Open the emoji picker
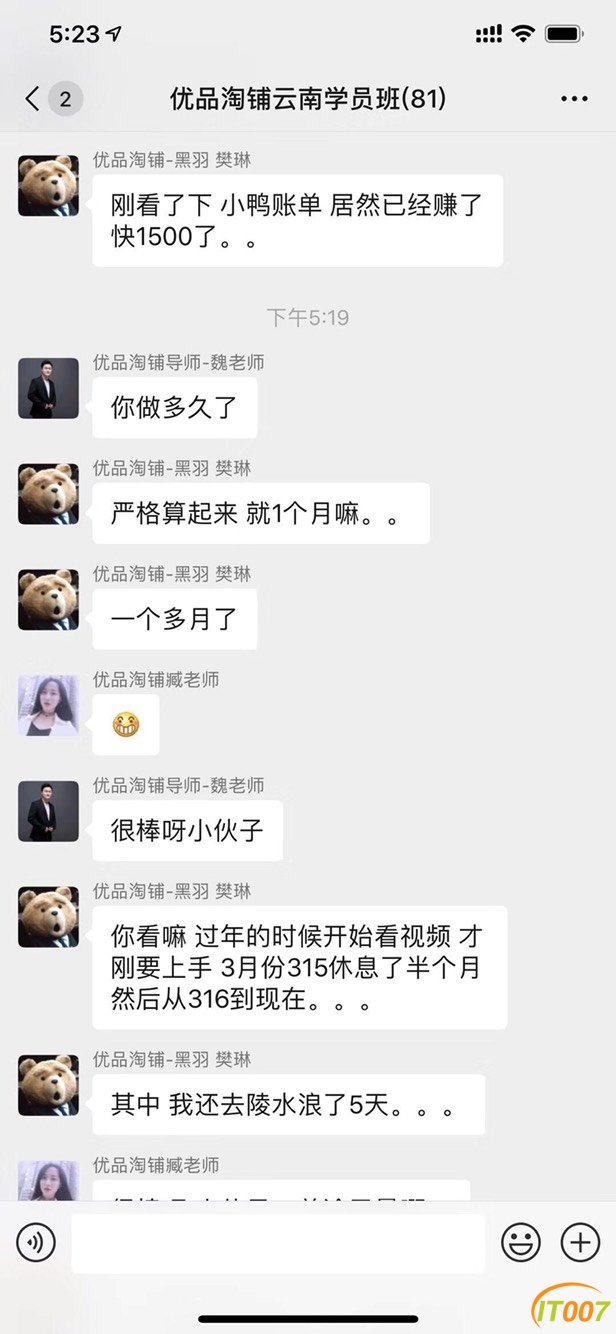 coord(521,1243)
